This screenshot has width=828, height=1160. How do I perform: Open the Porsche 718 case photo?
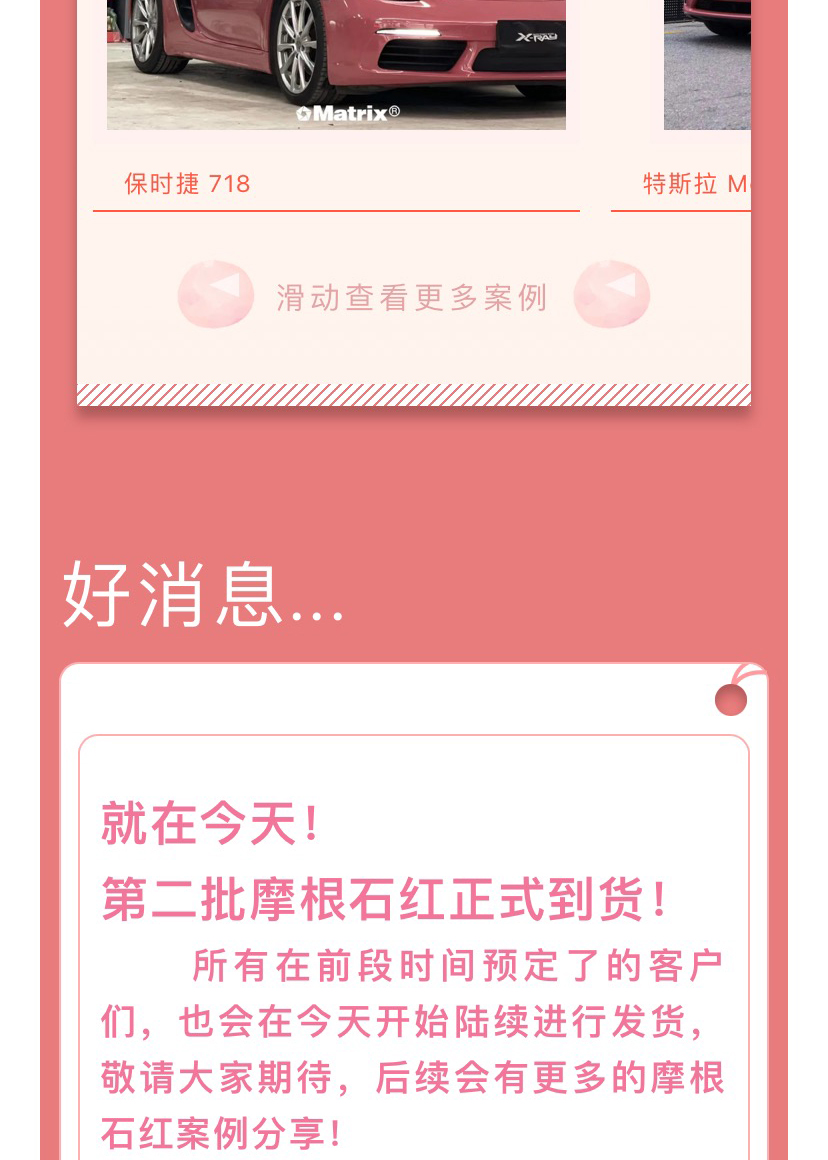coord(336,62)
